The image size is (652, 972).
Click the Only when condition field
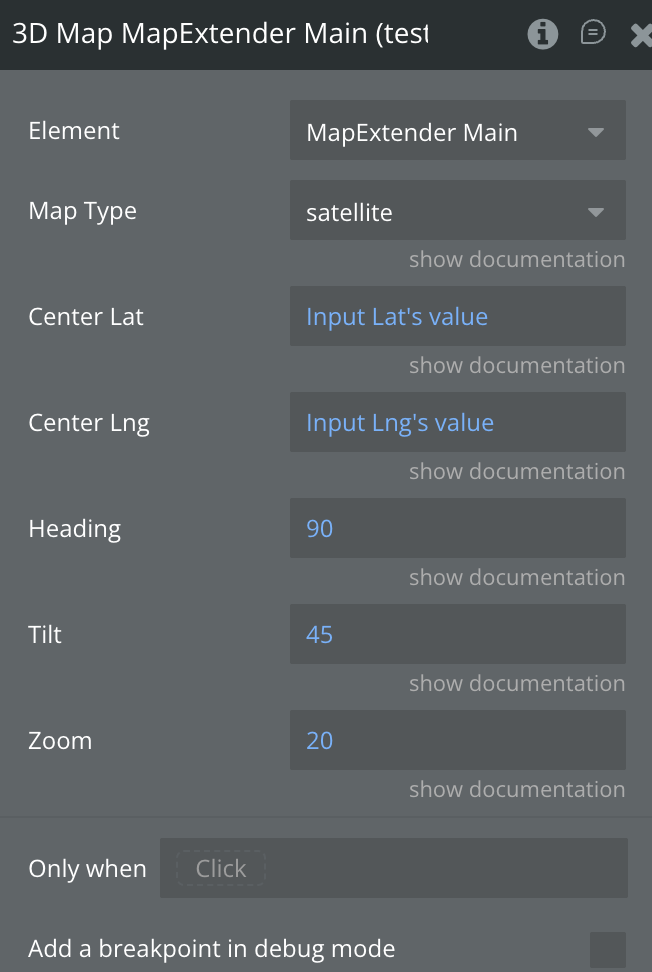point(393,869)
